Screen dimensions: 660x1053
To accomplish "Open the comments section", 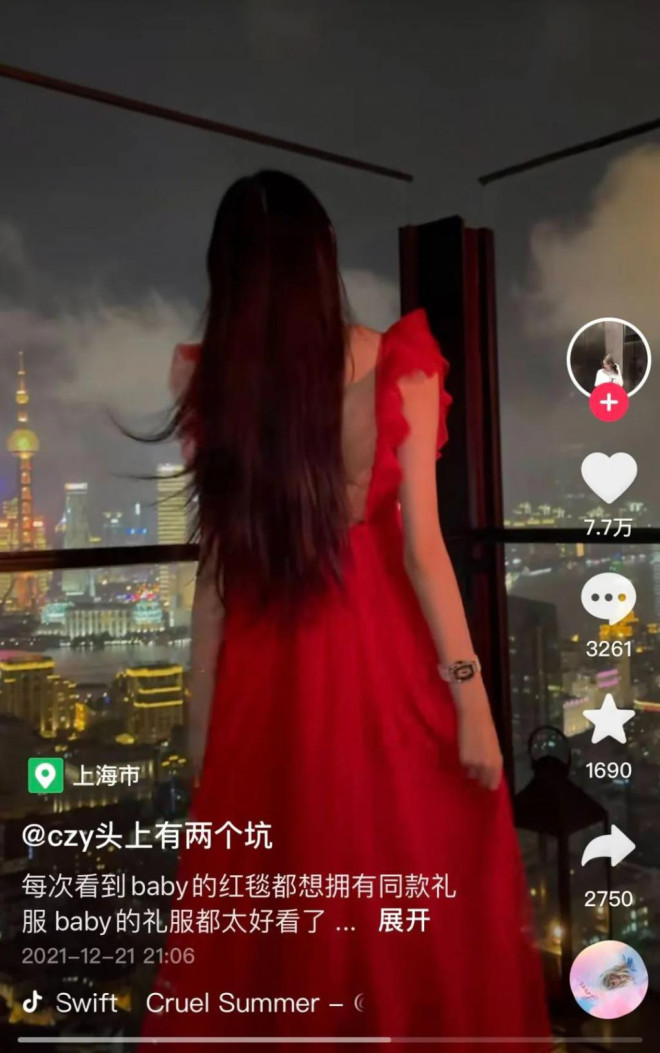I will [608, 599].
